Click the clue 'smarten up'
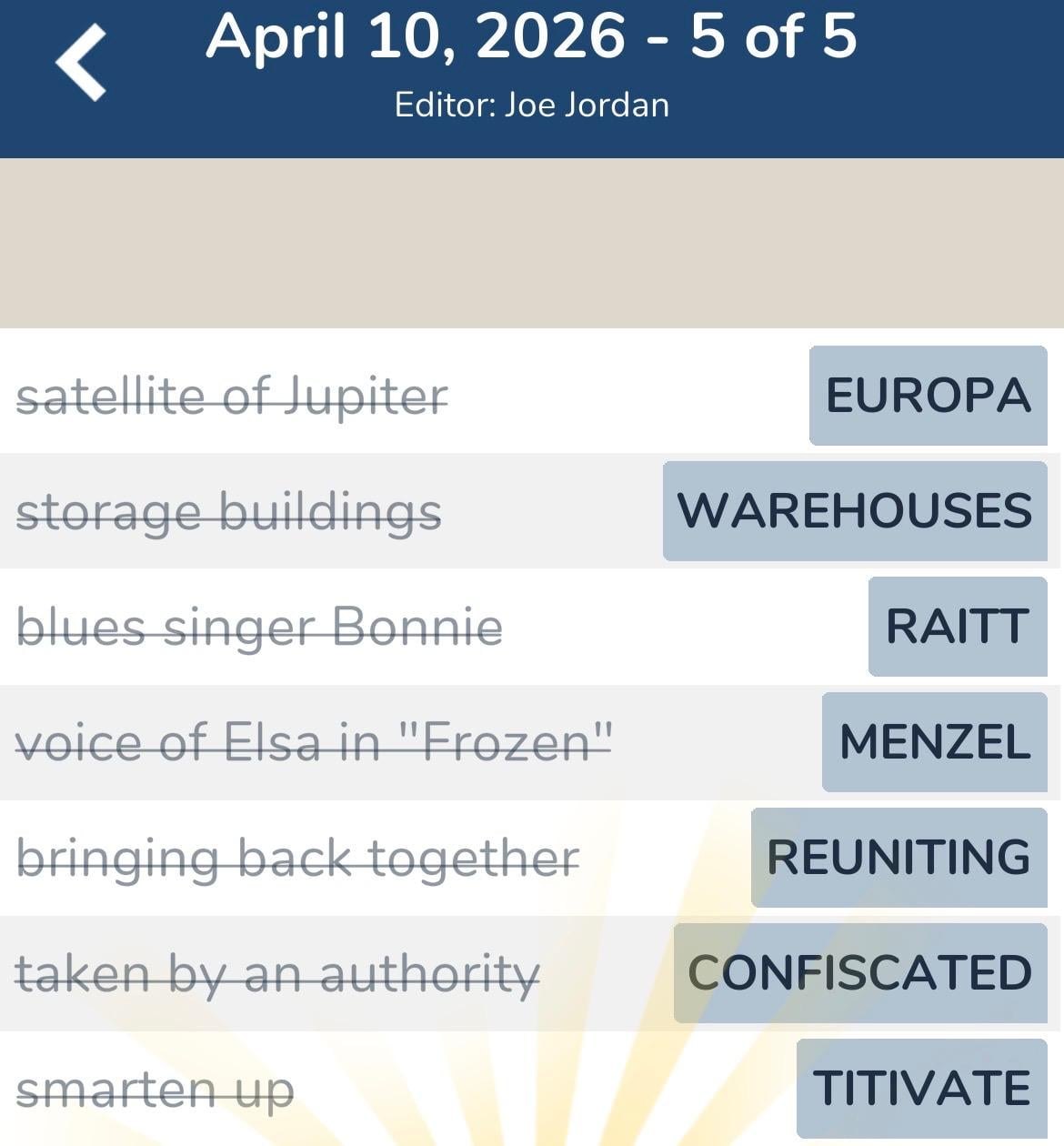The width and height of the screenshot is (1064, 1146). (156, 1087)
